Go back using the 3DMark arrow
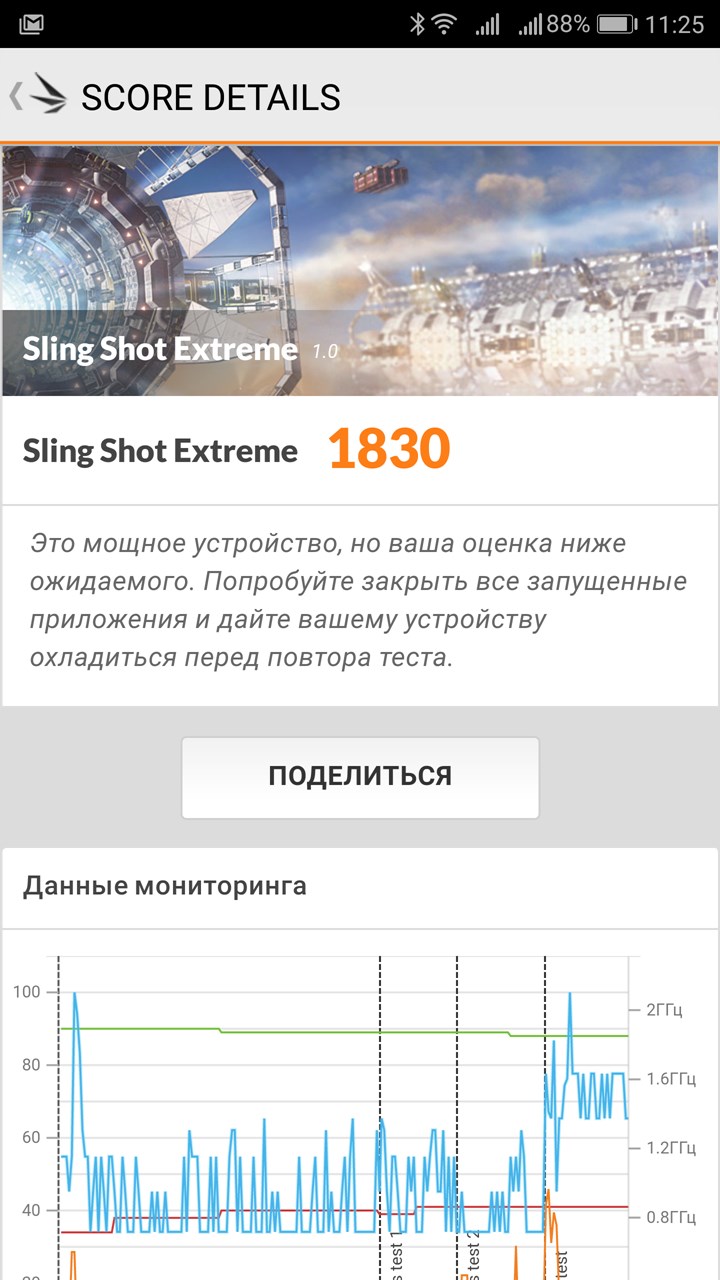Screen dimensions: 720x1280 (38, 96)
